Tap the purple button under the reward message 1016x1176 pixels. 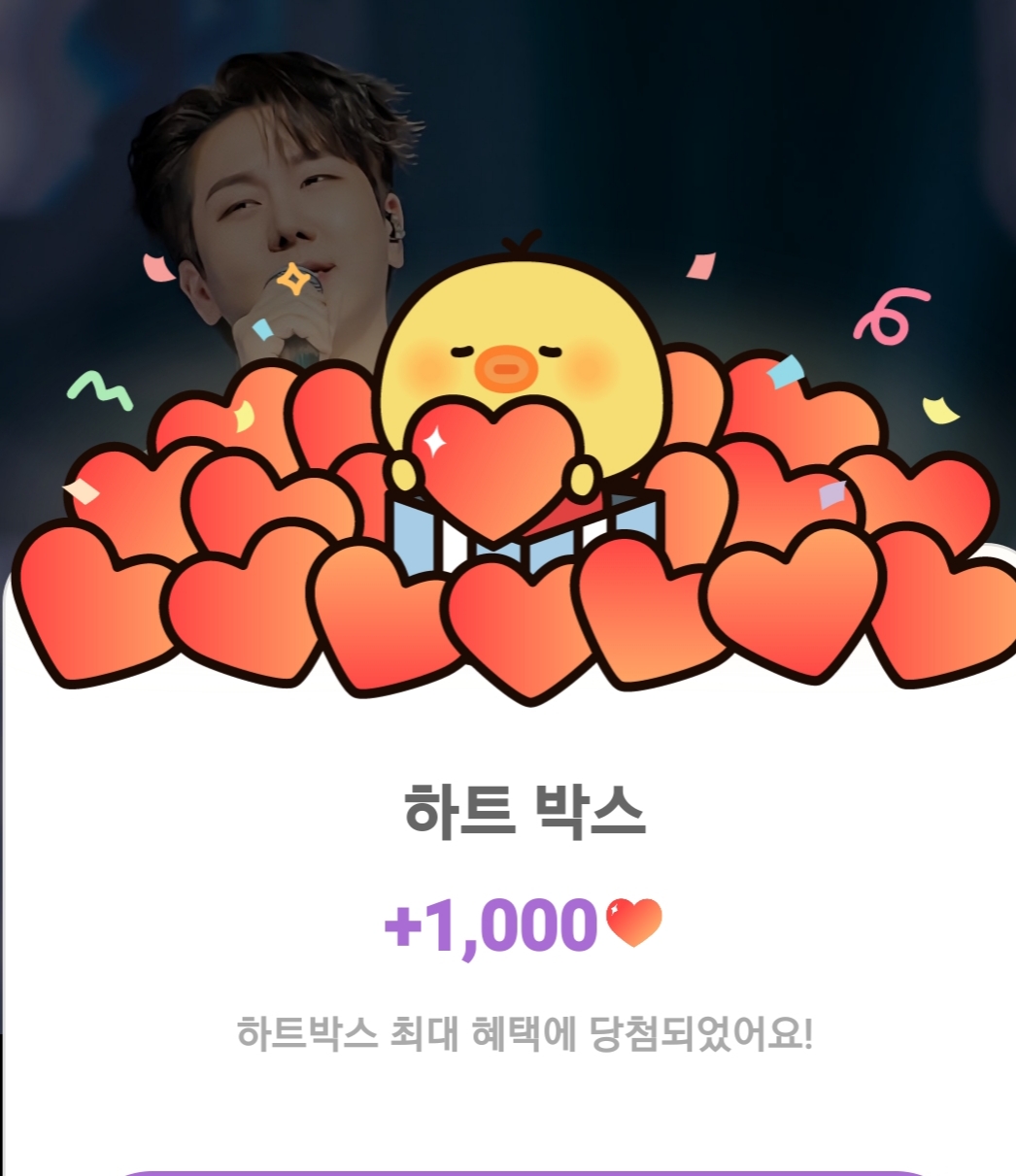pyautogui.click(x=525, y=1172)
